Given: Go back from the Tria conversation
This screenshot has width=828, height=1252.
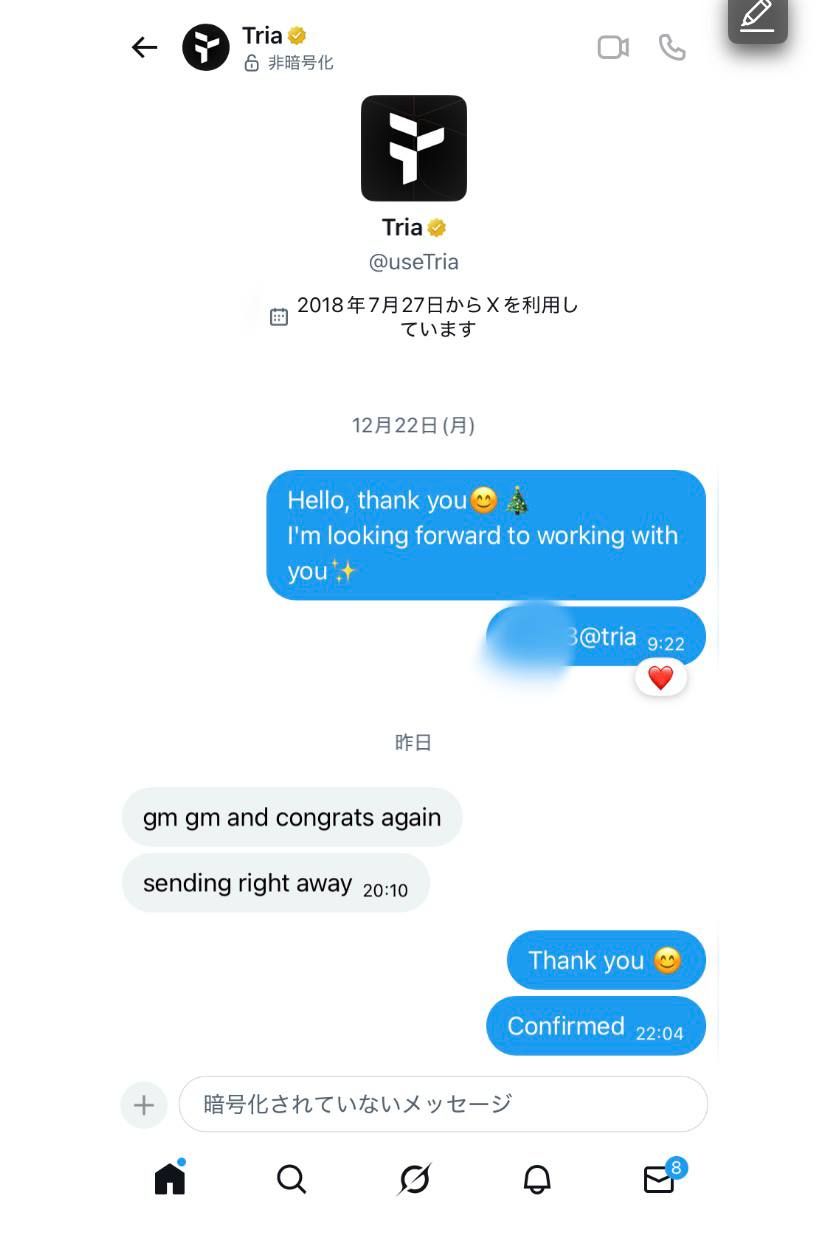Looking at the screenshot, I should click(145, 47).
